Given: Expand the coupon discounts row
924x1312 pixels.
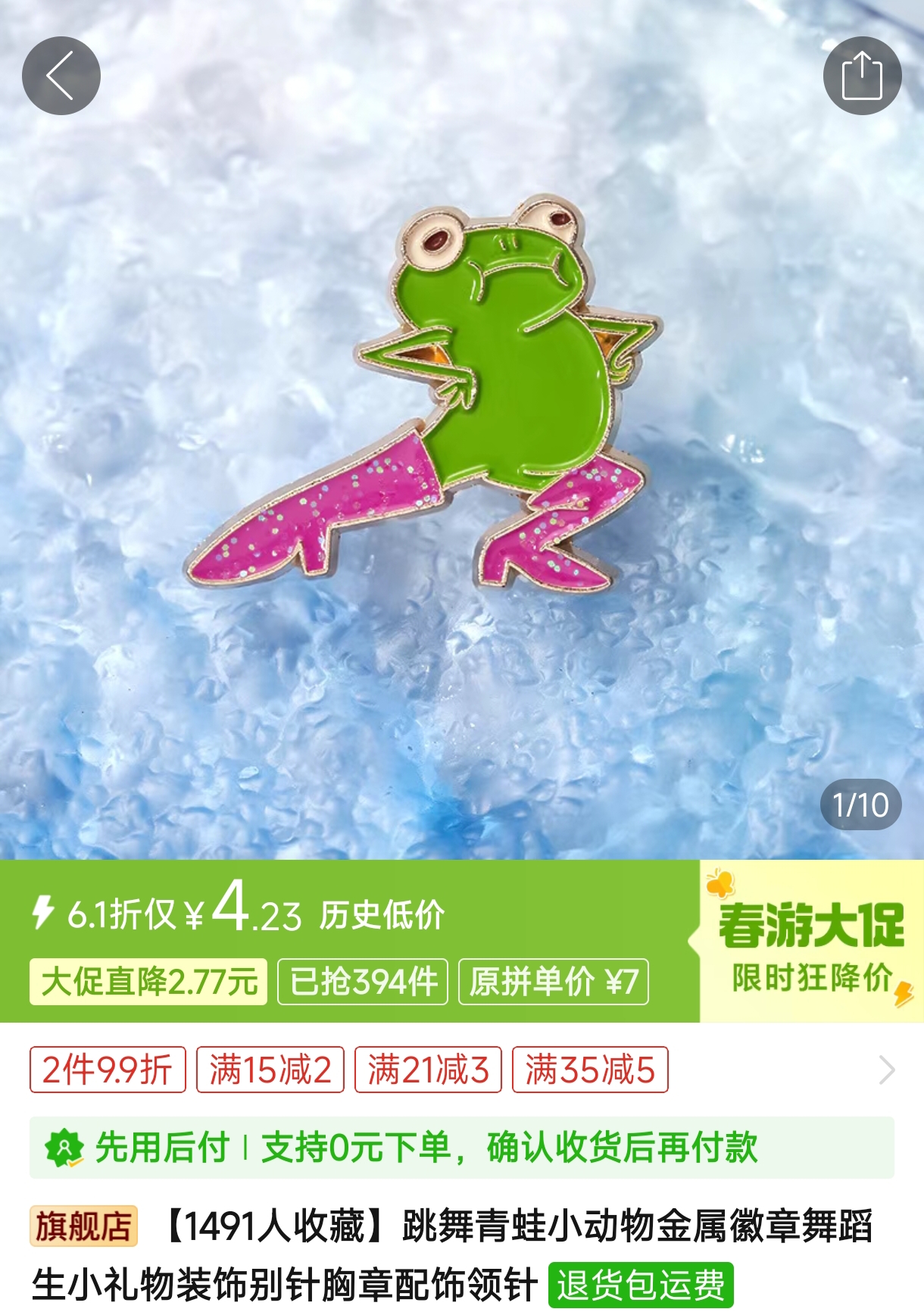Looking at the screenshot, I should click(x=886, y=1070).
